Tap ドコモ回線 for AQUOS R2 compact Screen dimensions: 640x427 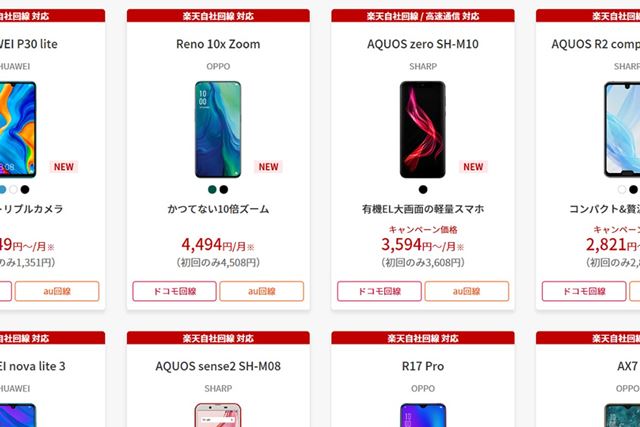[x=583, y=291]
